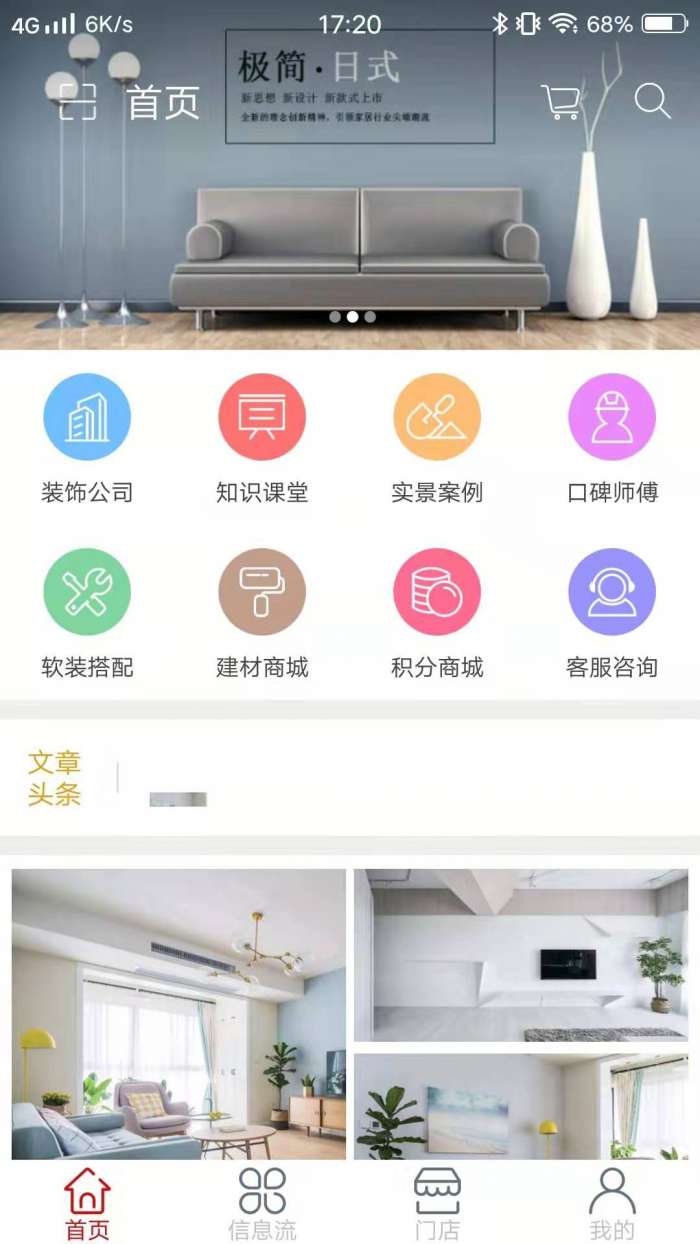The height and width of the screenshot is (1244, 700).
Task: Switch to the 信息流 tab
Action: 262,1203
